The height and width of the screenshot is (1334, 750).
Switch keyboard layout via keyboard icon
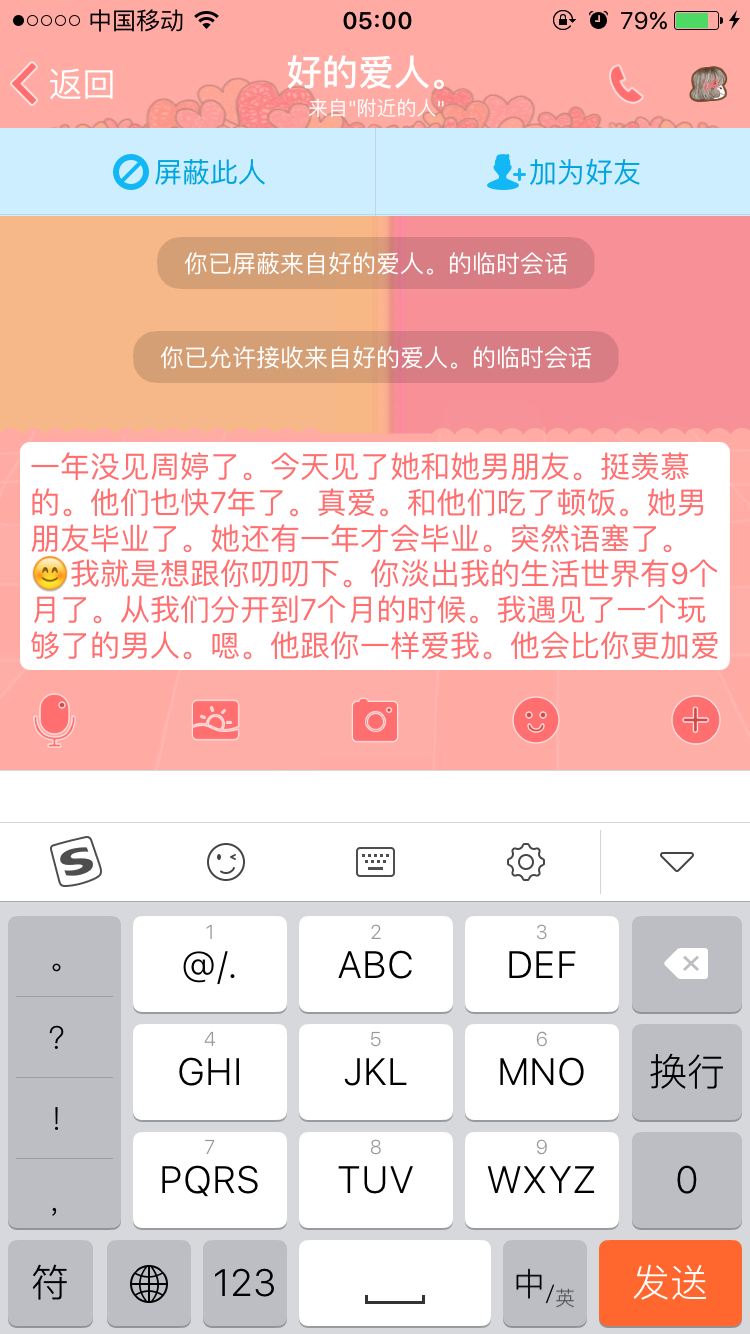[376, 861]
